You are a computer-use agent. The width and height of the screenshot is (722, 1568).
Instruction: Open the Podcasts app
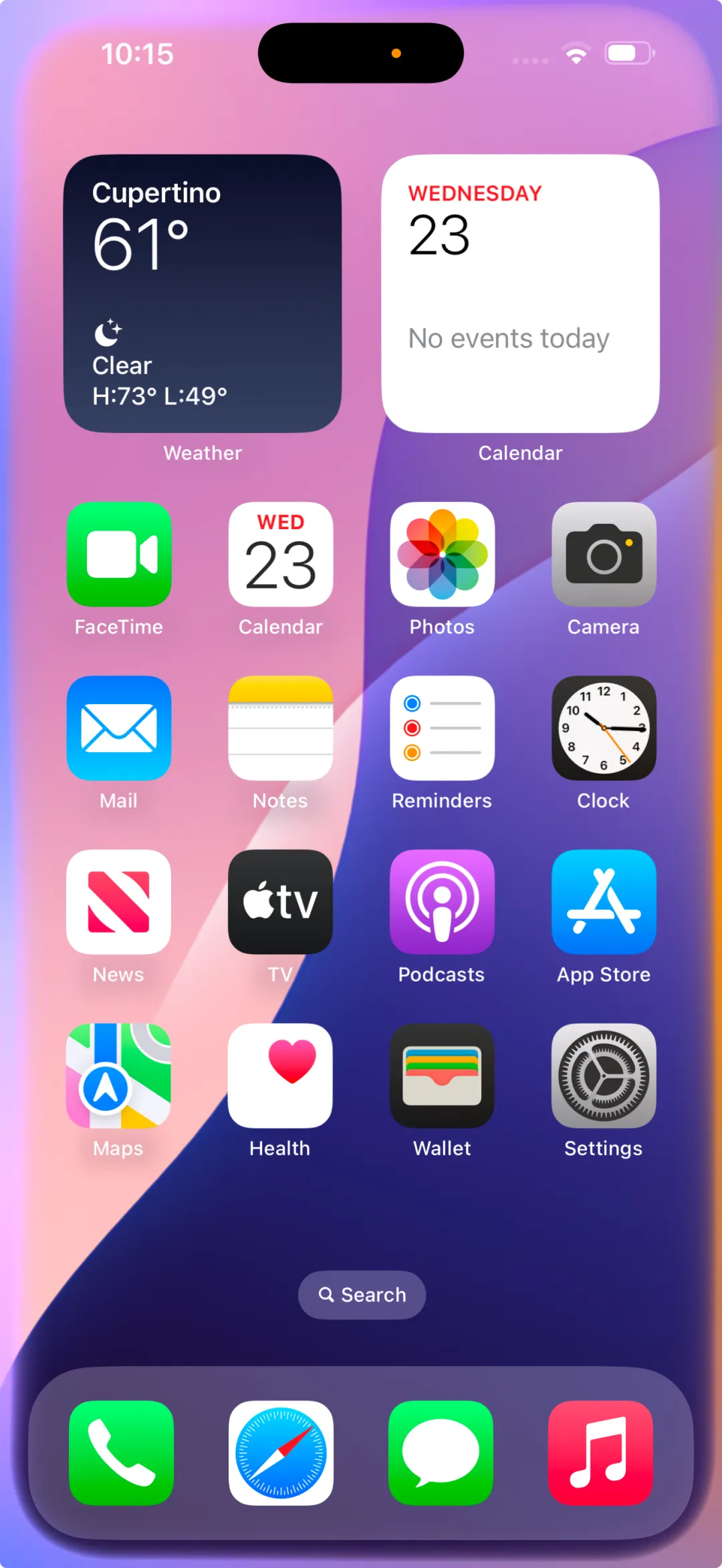(x=442, y=901)
